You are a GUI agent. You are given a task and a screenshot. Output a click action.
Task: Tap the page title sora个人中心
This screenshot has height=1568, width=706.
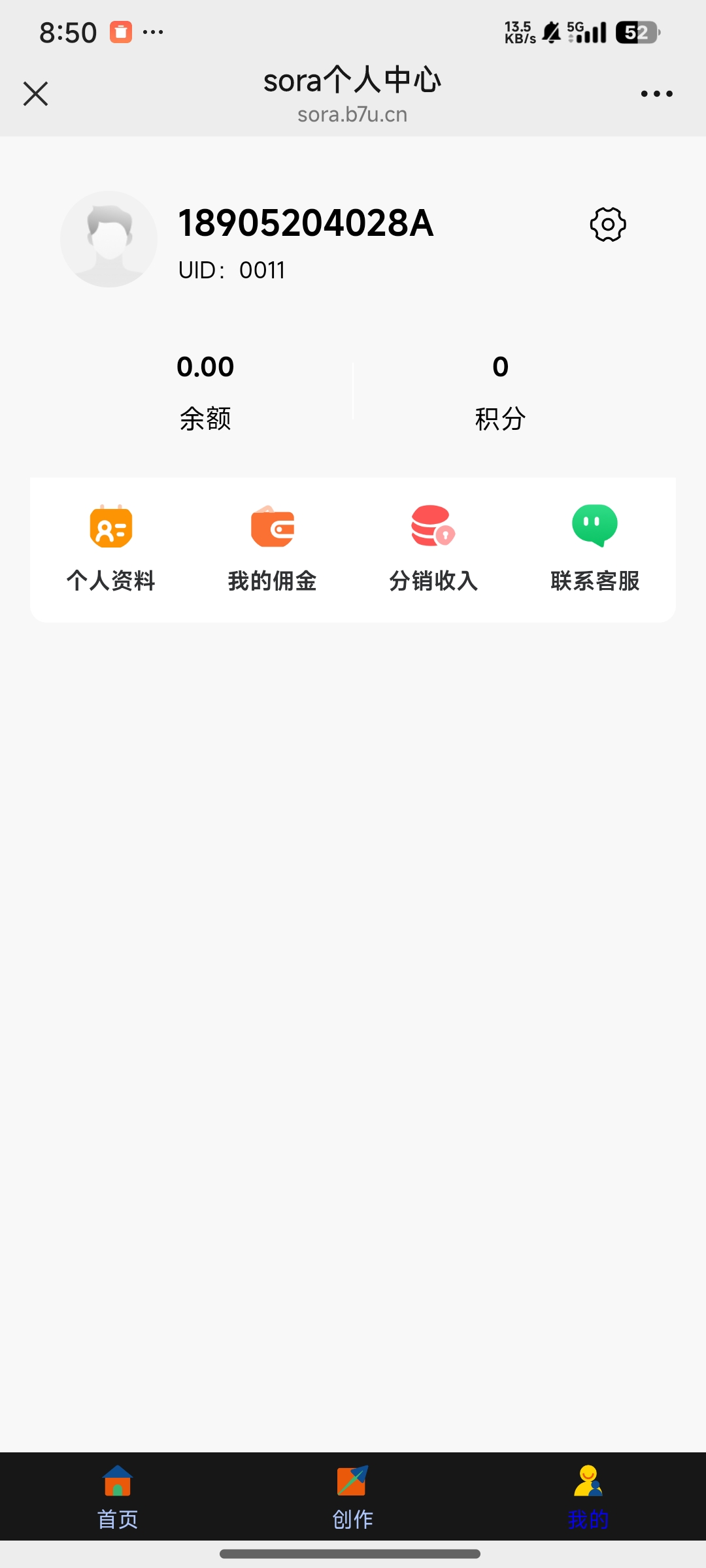click(x=352, y=80)
